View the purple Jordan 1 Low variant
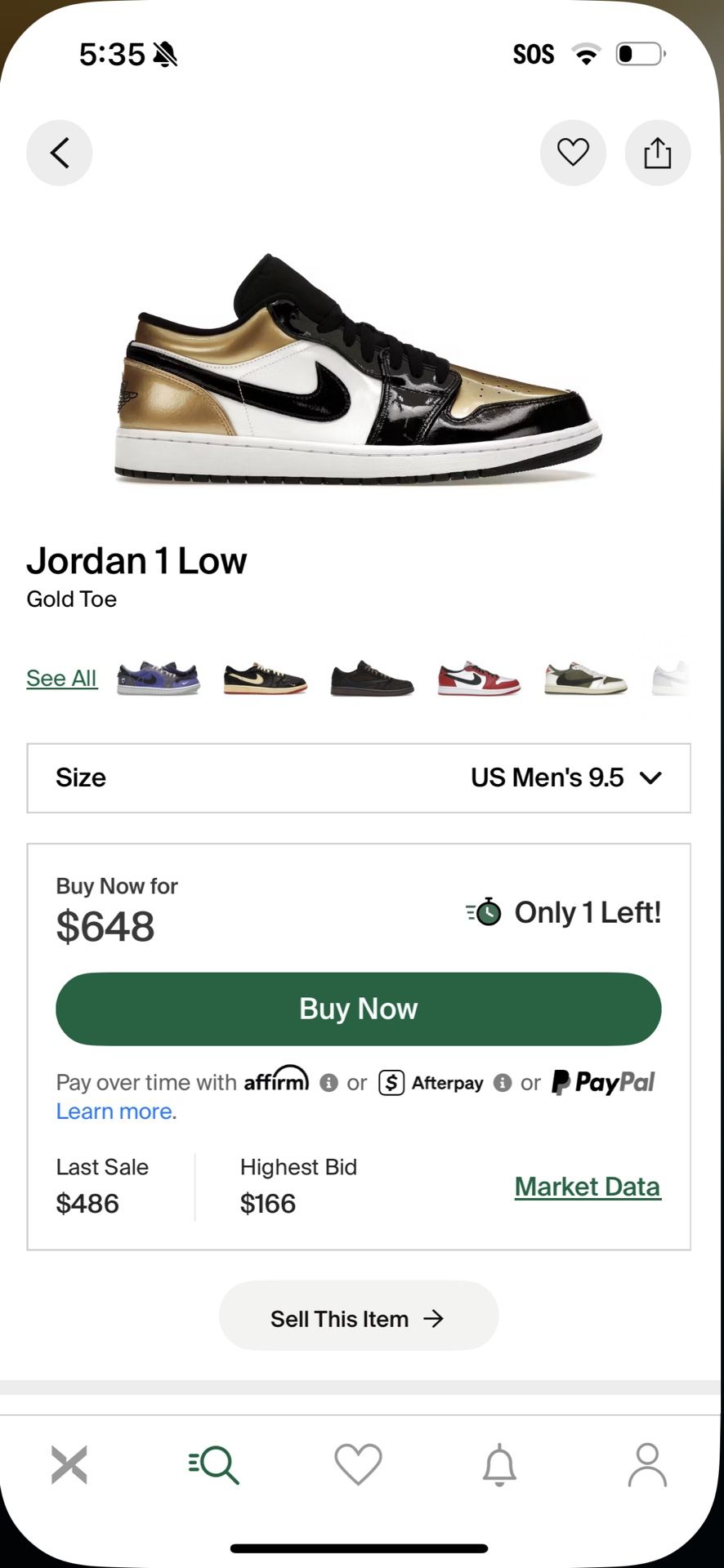This screenshot has height=1568, width=724. tap(159, 679)
